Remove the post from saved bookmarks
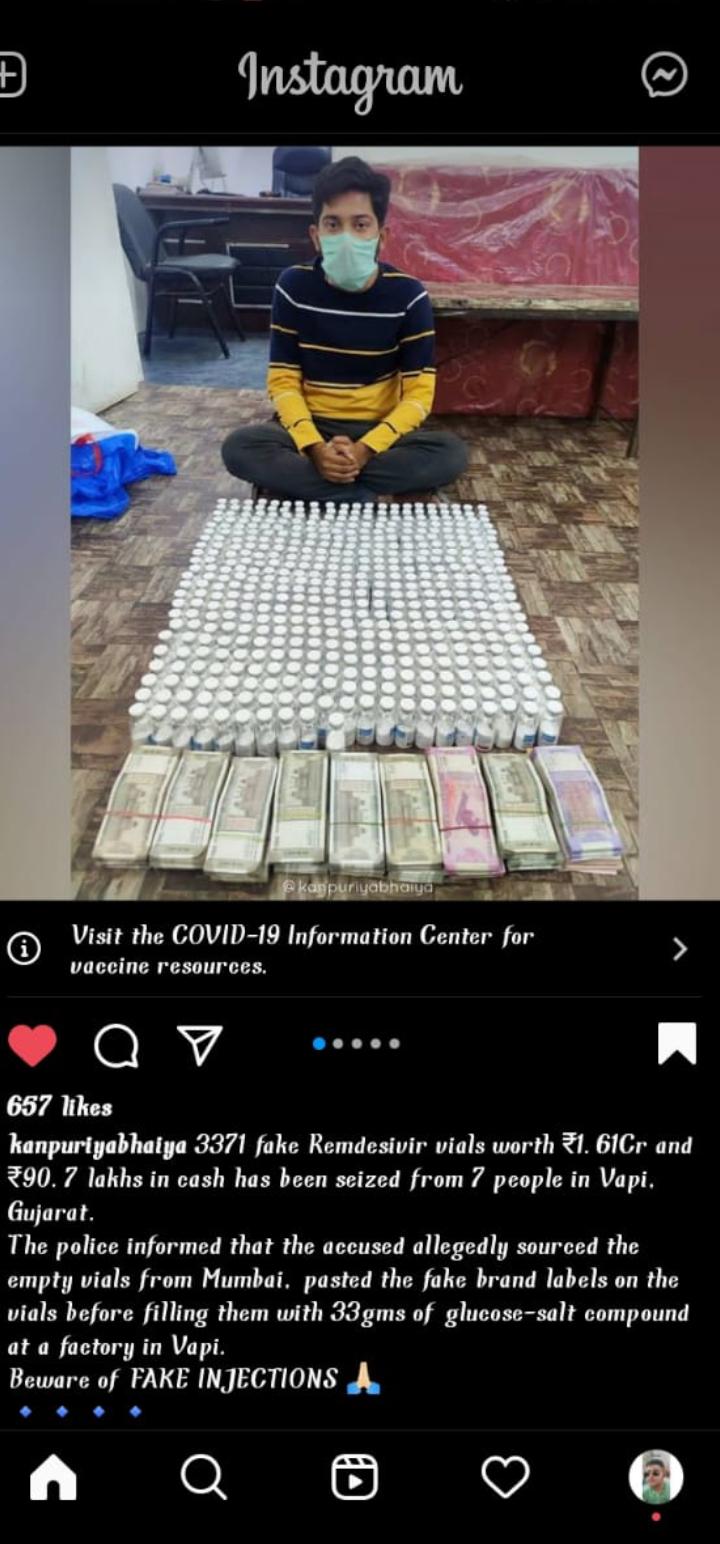 (x=677, y=1044)
